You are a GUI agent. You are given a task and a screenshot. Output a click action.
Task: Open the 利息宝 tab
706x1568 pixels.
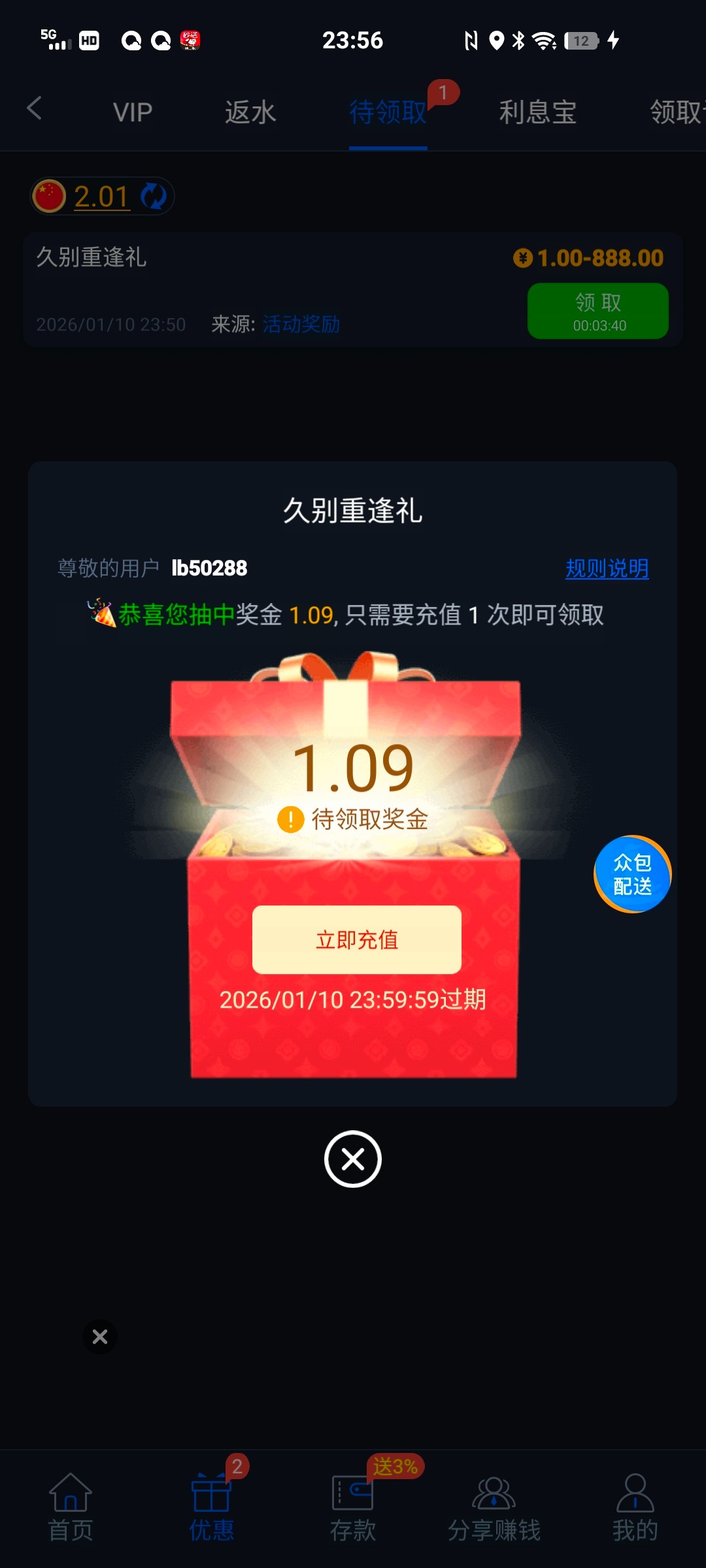click(x=537, y=112)
